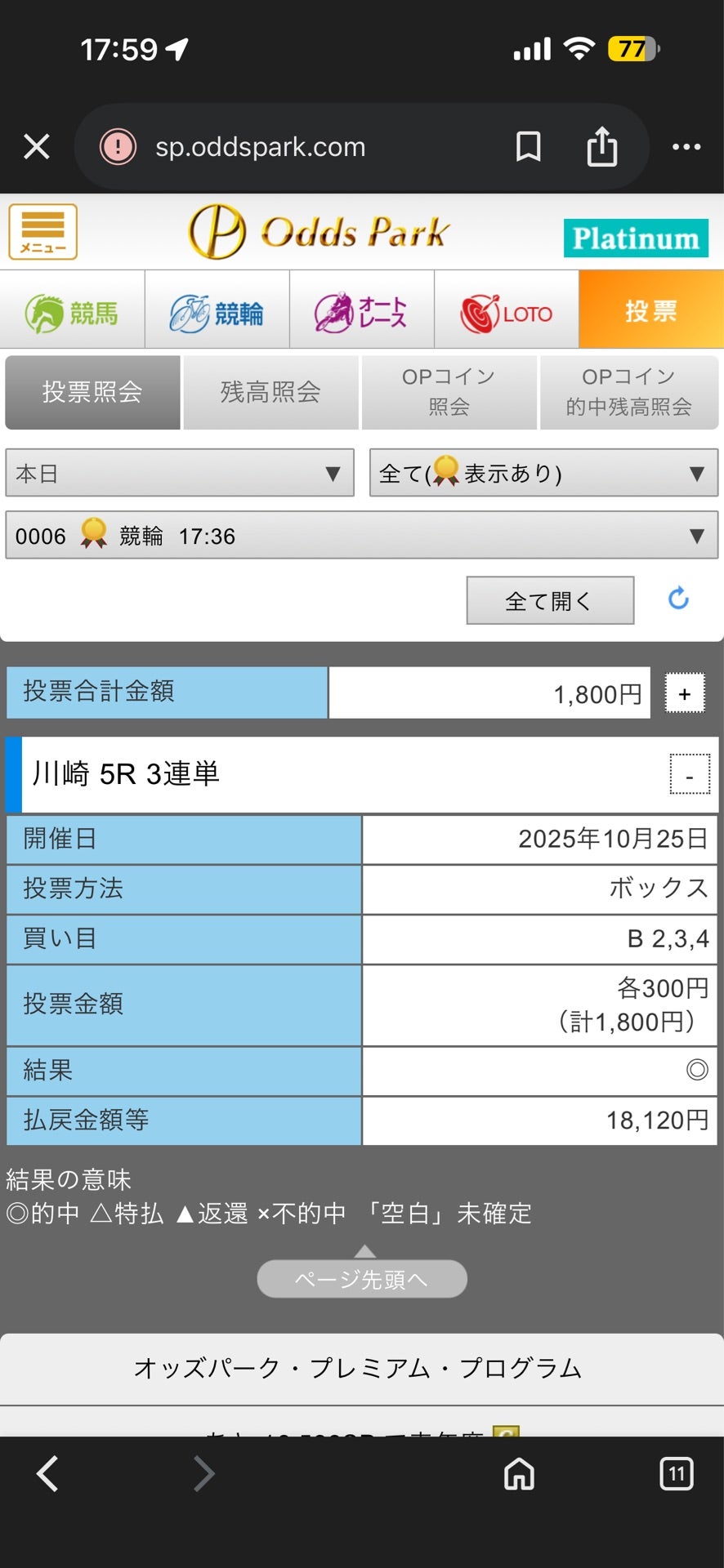Viewport: 724px width, 1568px height.
Task: Collapse the 川崎 5R 3連単 entry
Action: pyautogui.click(x=689, y=774)
